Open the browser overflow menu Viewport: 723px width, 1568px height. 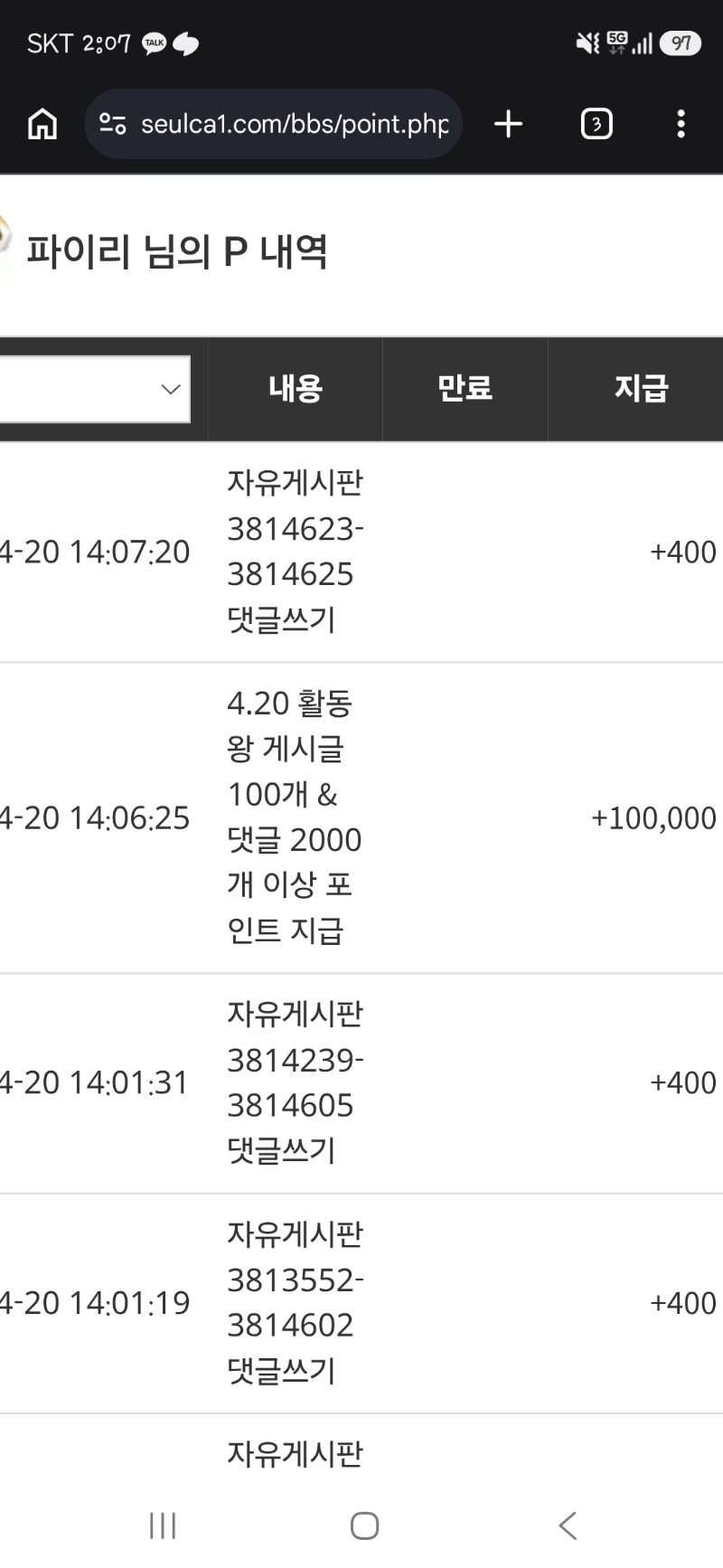681,124
